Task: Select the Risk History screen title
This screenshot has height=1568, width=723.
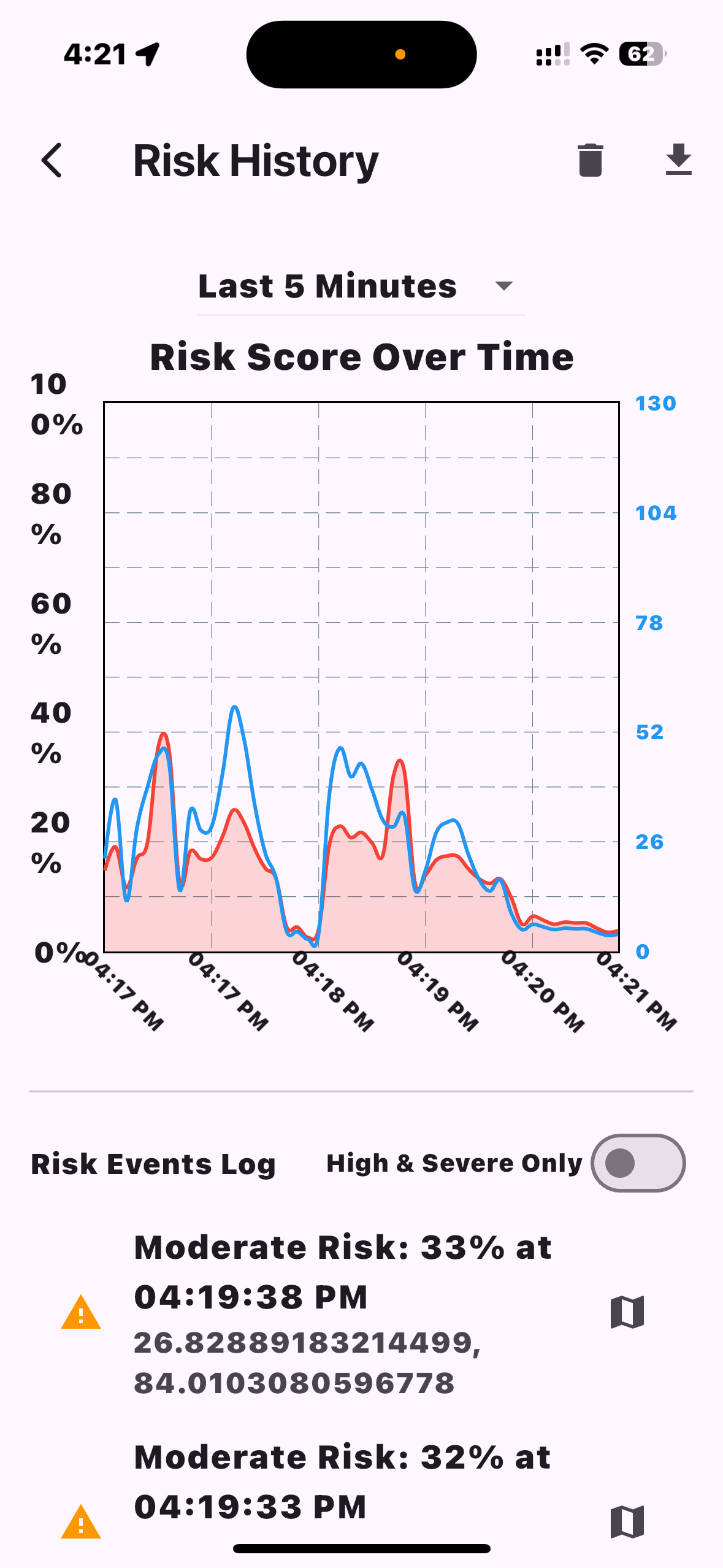Action: 256,161
